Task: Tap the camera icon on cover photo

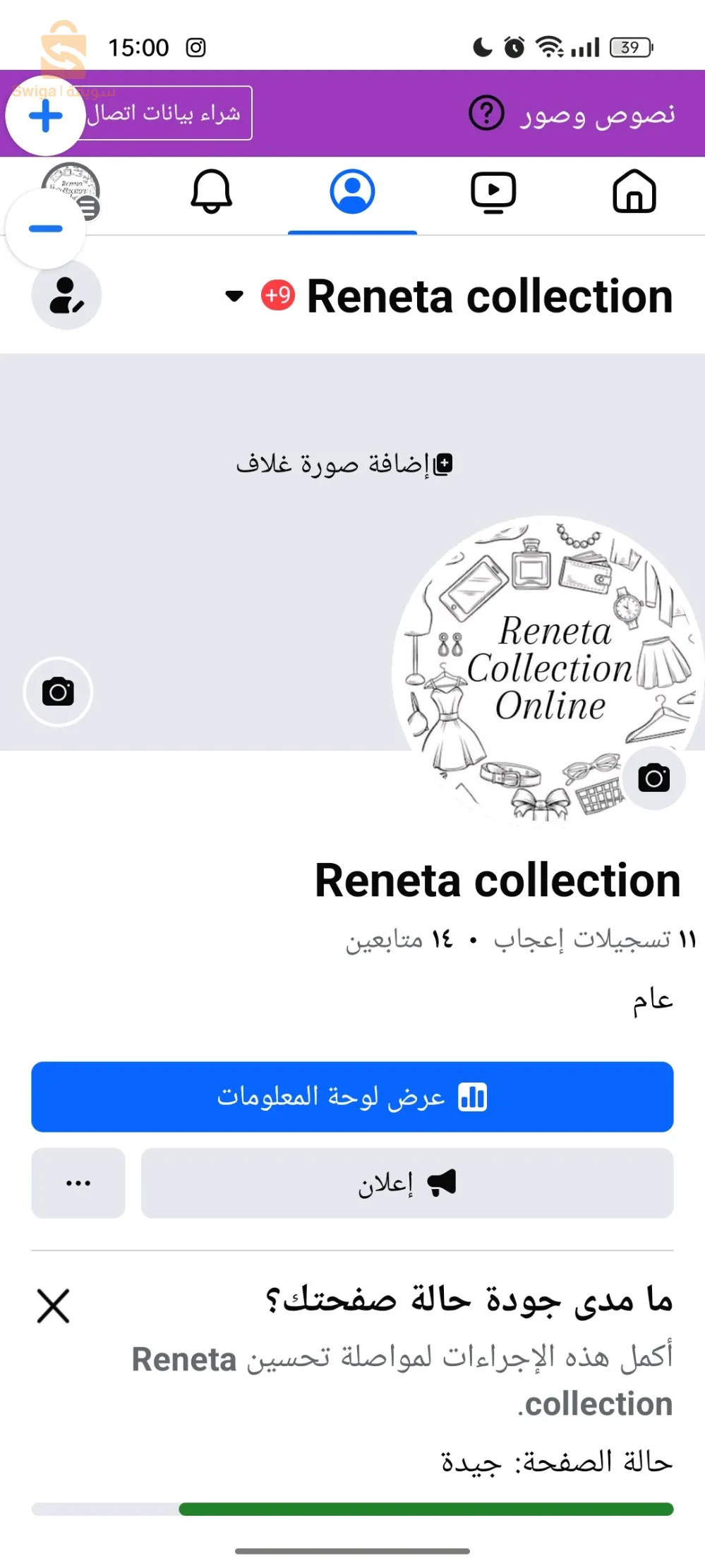Action: point(58,692)
